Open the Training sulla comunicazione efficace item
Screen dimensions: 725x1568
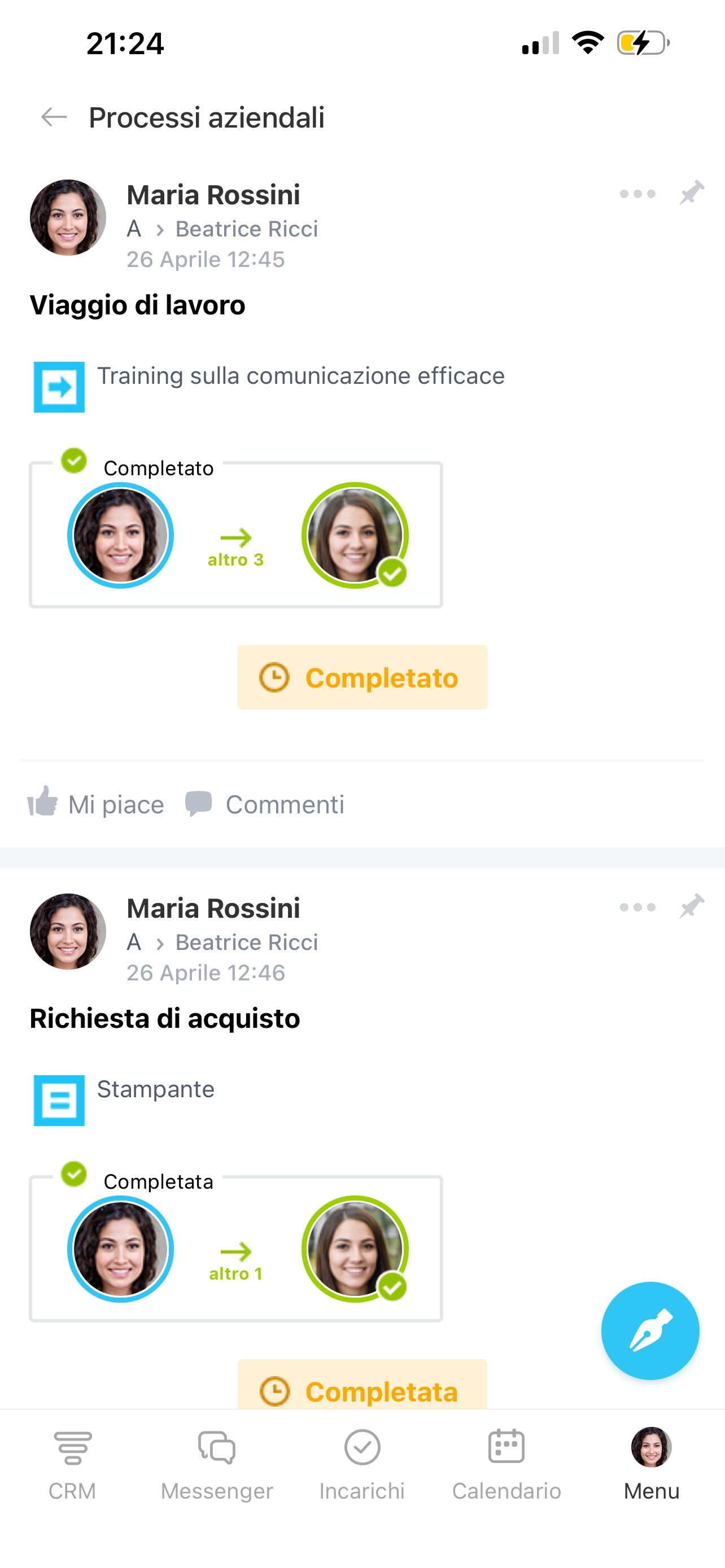pos(301,376)
